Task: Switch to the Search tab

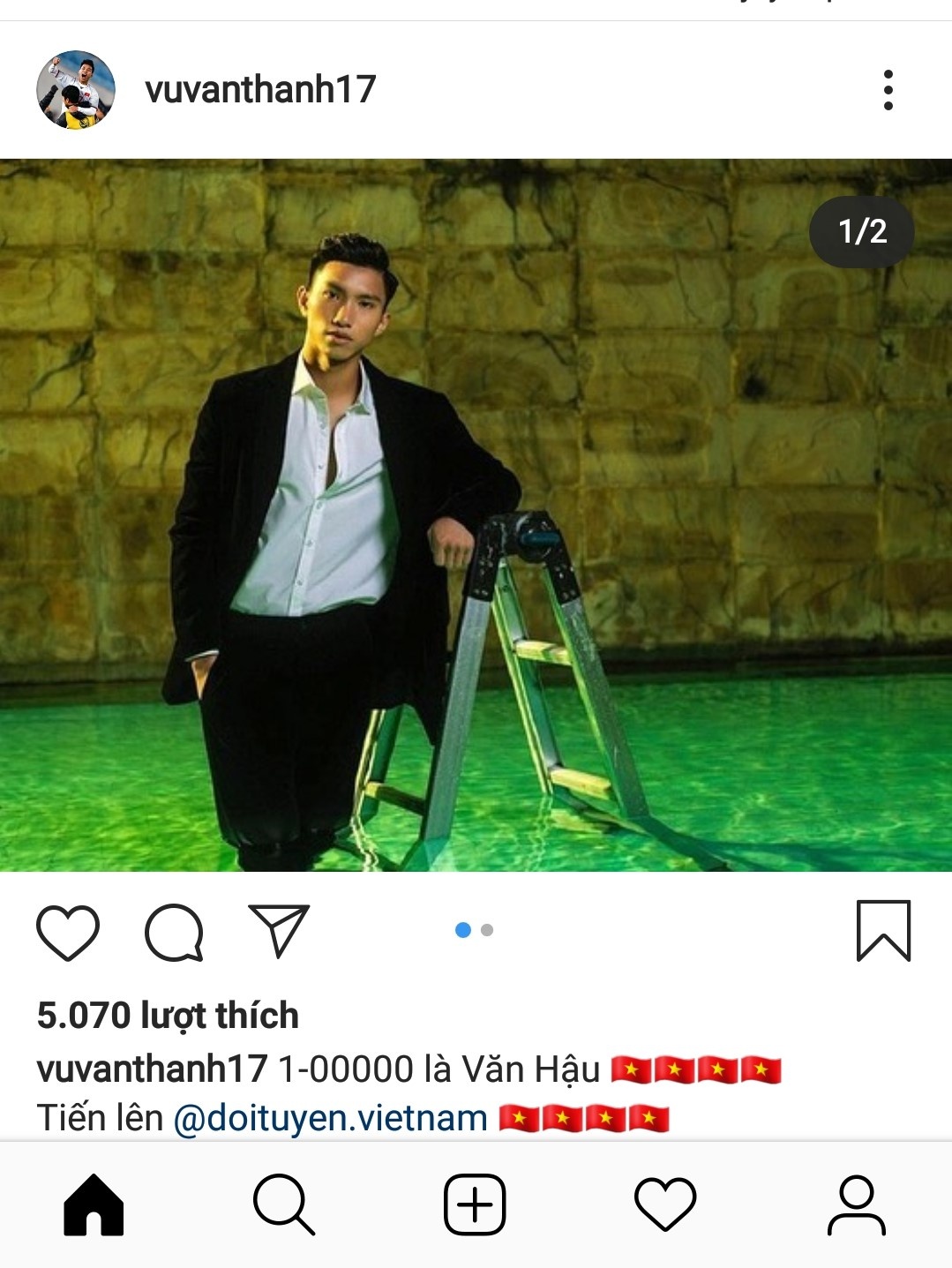Action: pos(283,1204)
